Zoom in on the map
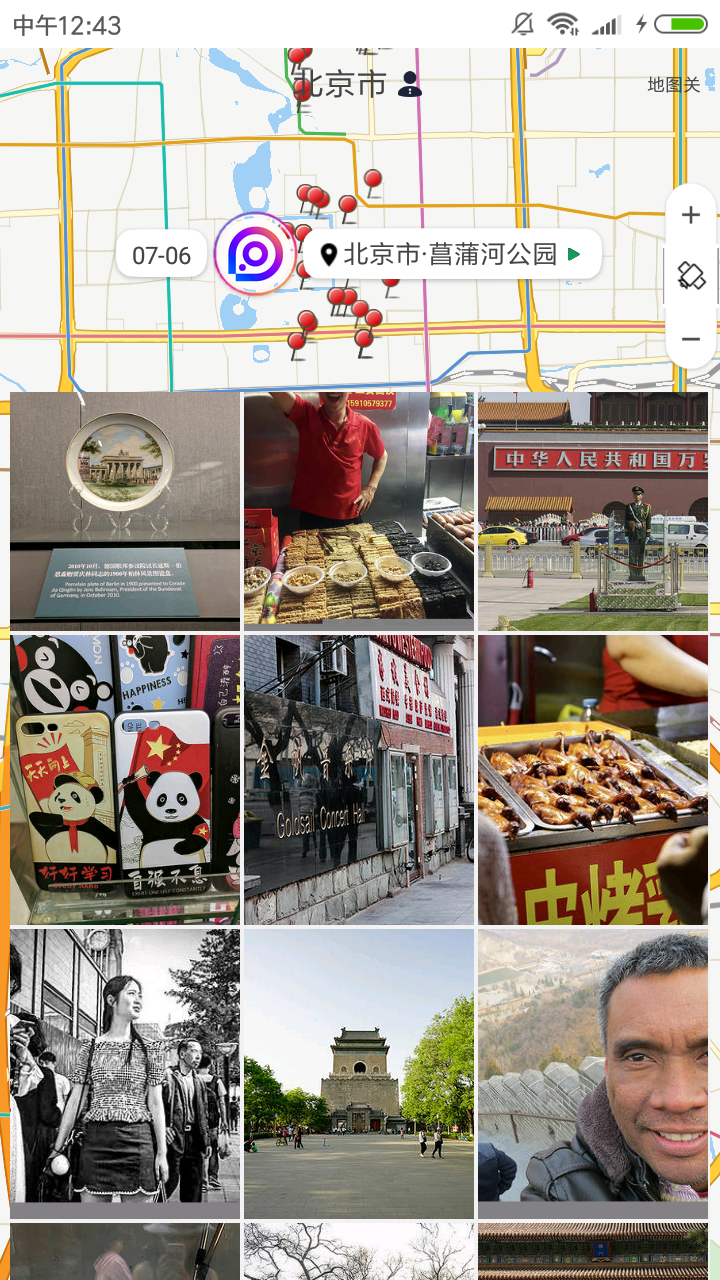The width and height of the screenshot is (720, 1280). 690,216
